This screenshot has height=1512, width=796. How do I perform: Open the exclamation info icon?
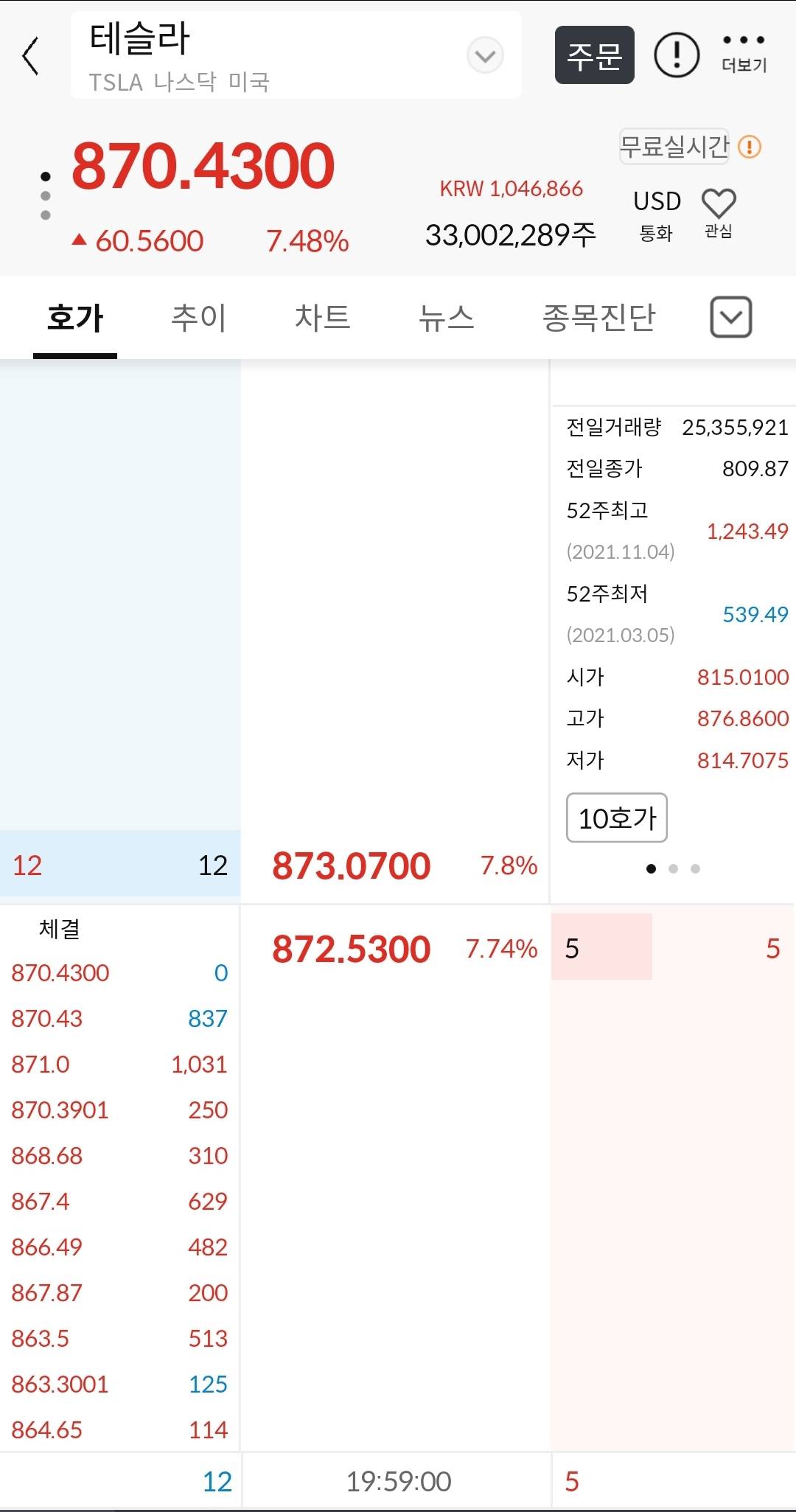pyautogui.click(x=677, y=55)
